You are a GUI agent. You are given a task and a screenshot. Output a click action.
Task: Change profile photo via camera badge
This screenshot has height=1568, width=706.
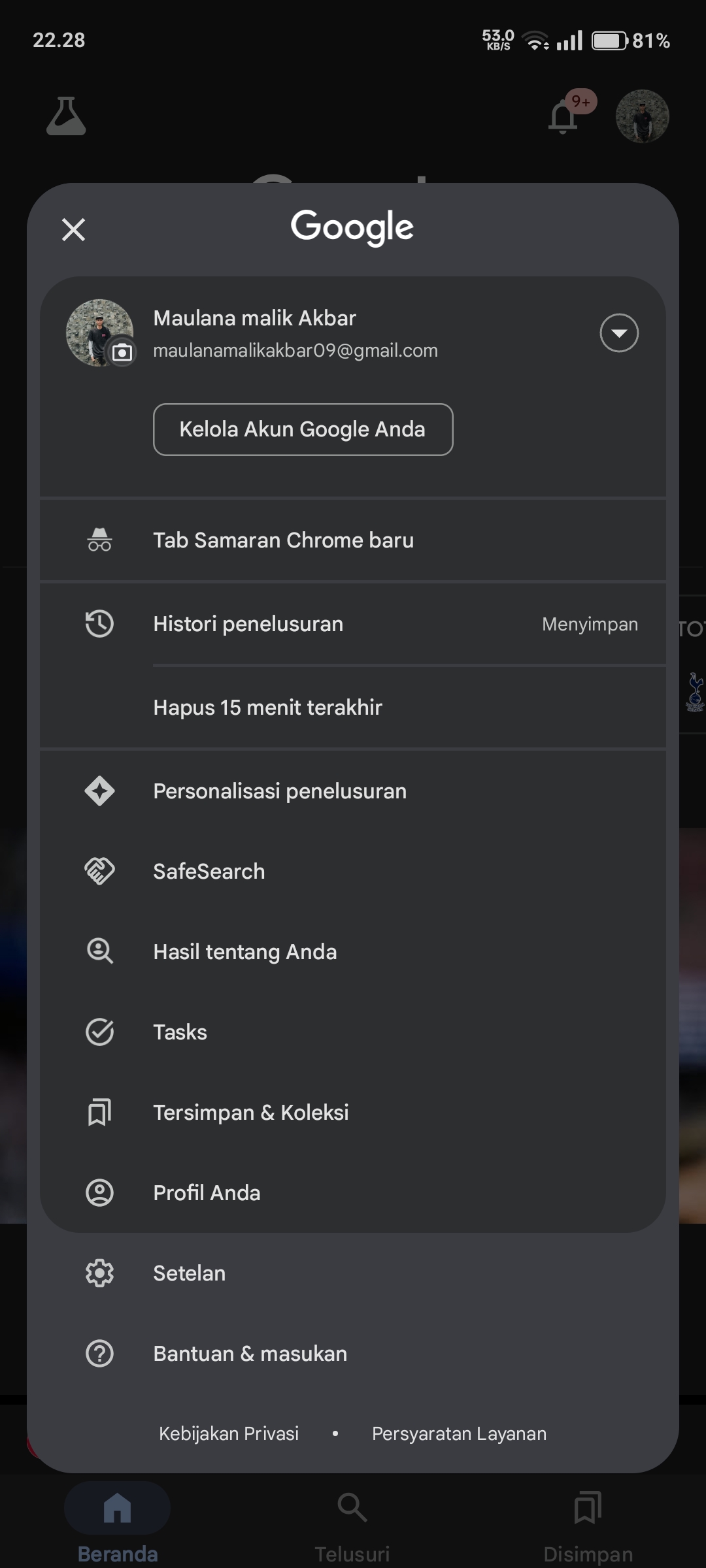point(122,353)
